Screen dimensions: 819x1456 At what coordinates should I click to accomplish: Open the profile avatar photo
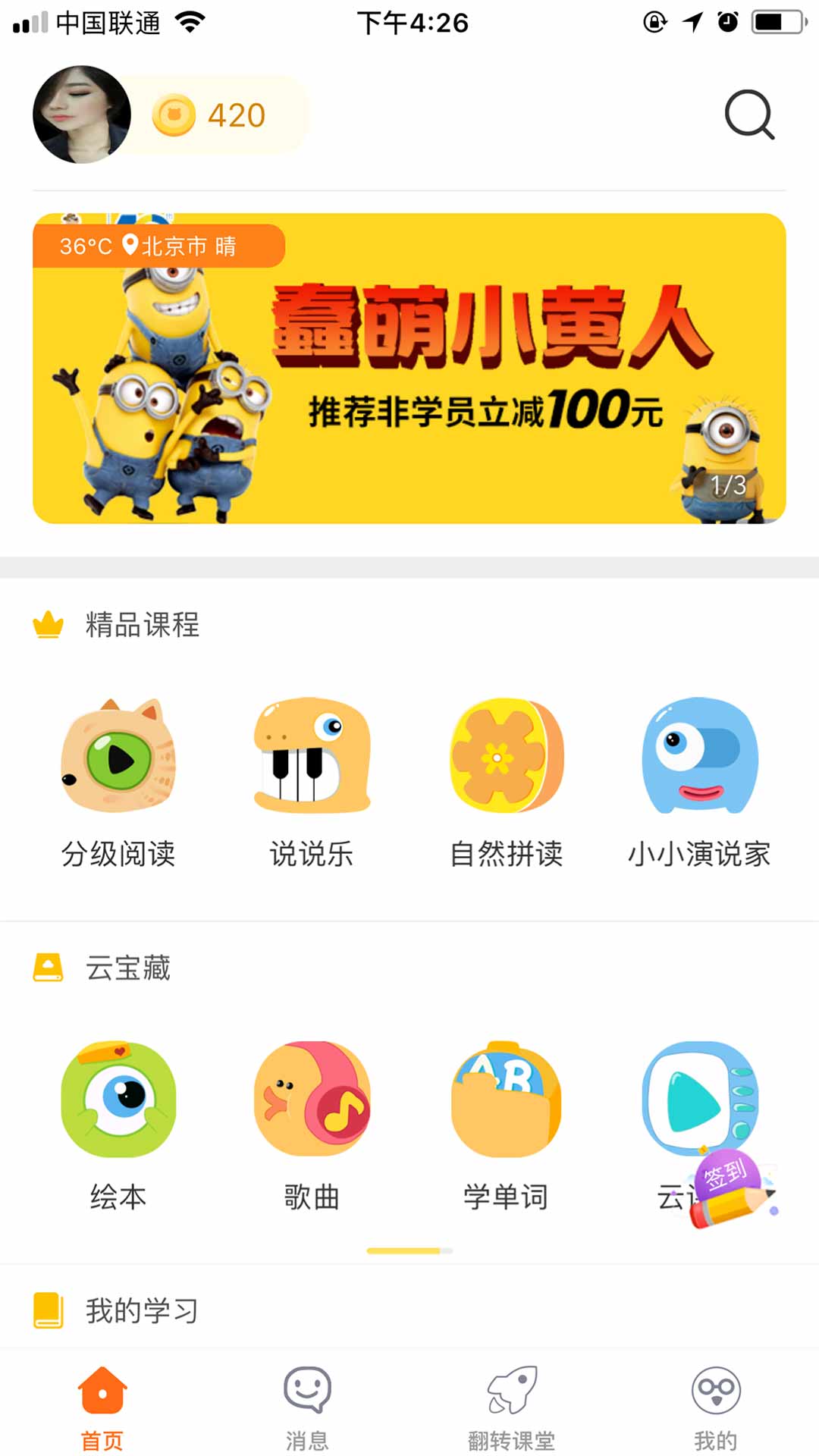point(82,115)
